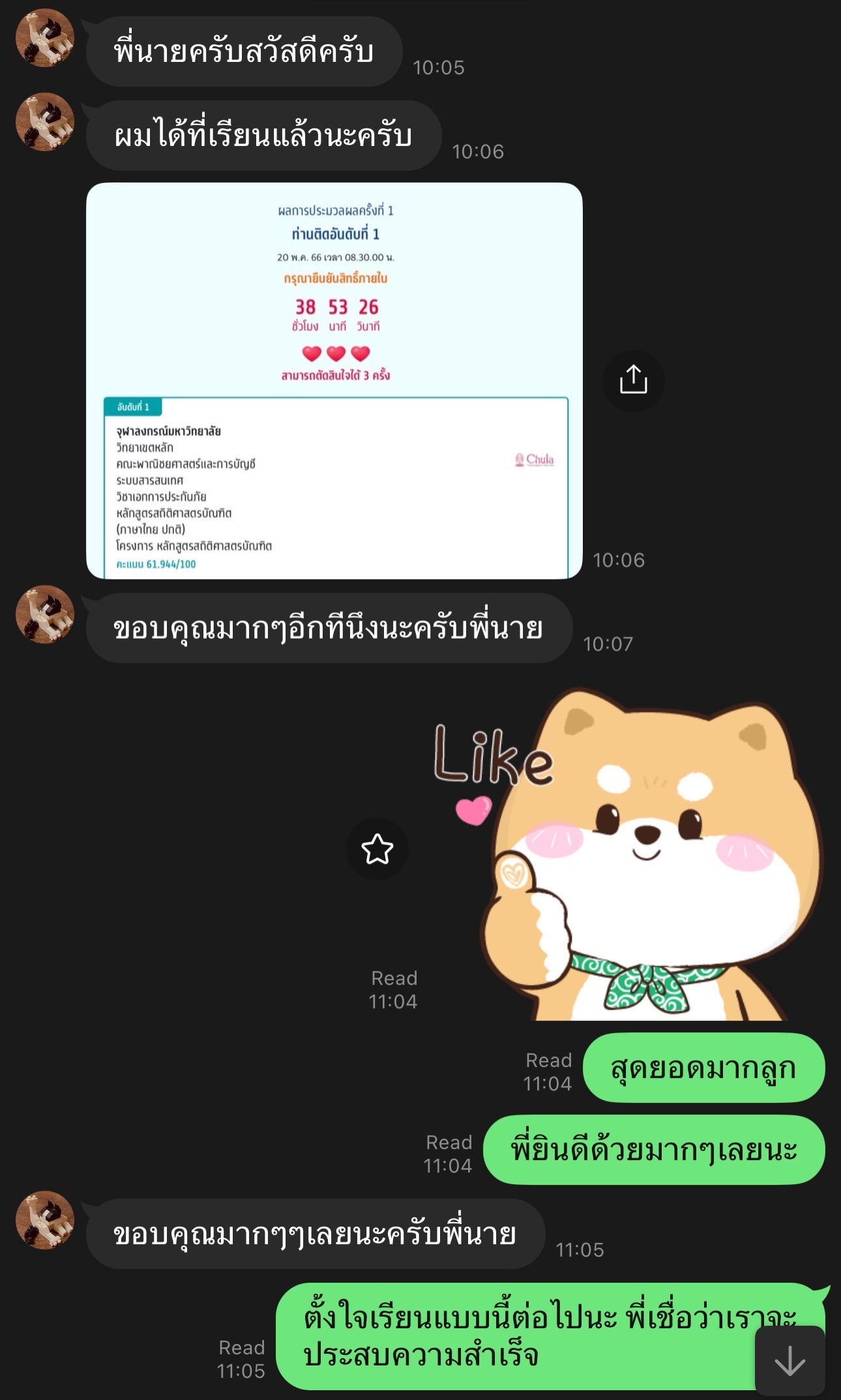Tap the star icon beside the Like sticker
Screen dimensions: 841x1400
pos(377,849)
